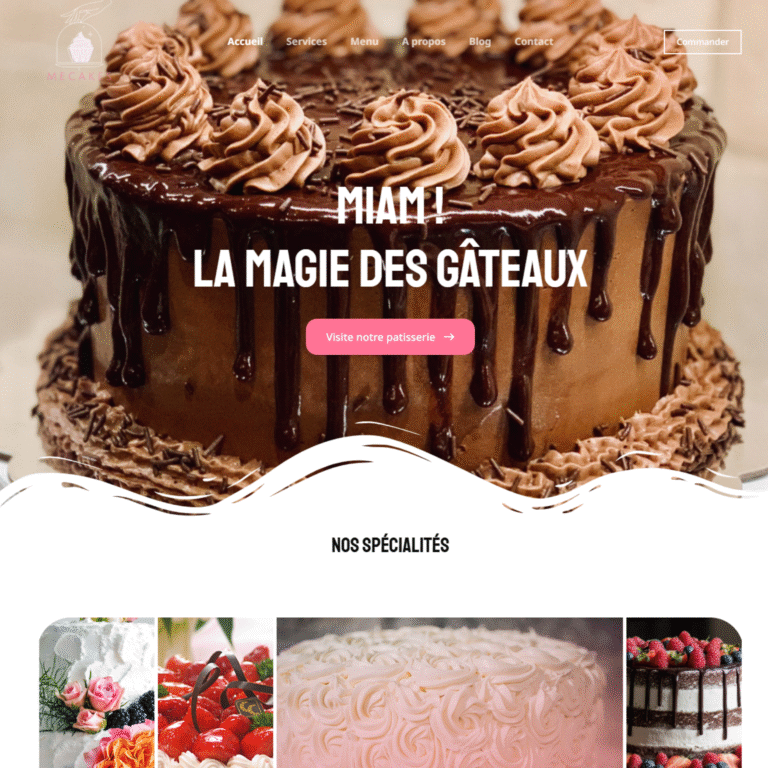This screenshot has width=768, height=768.
Task: Open the Accueil nav link
Action: (245, 42)
